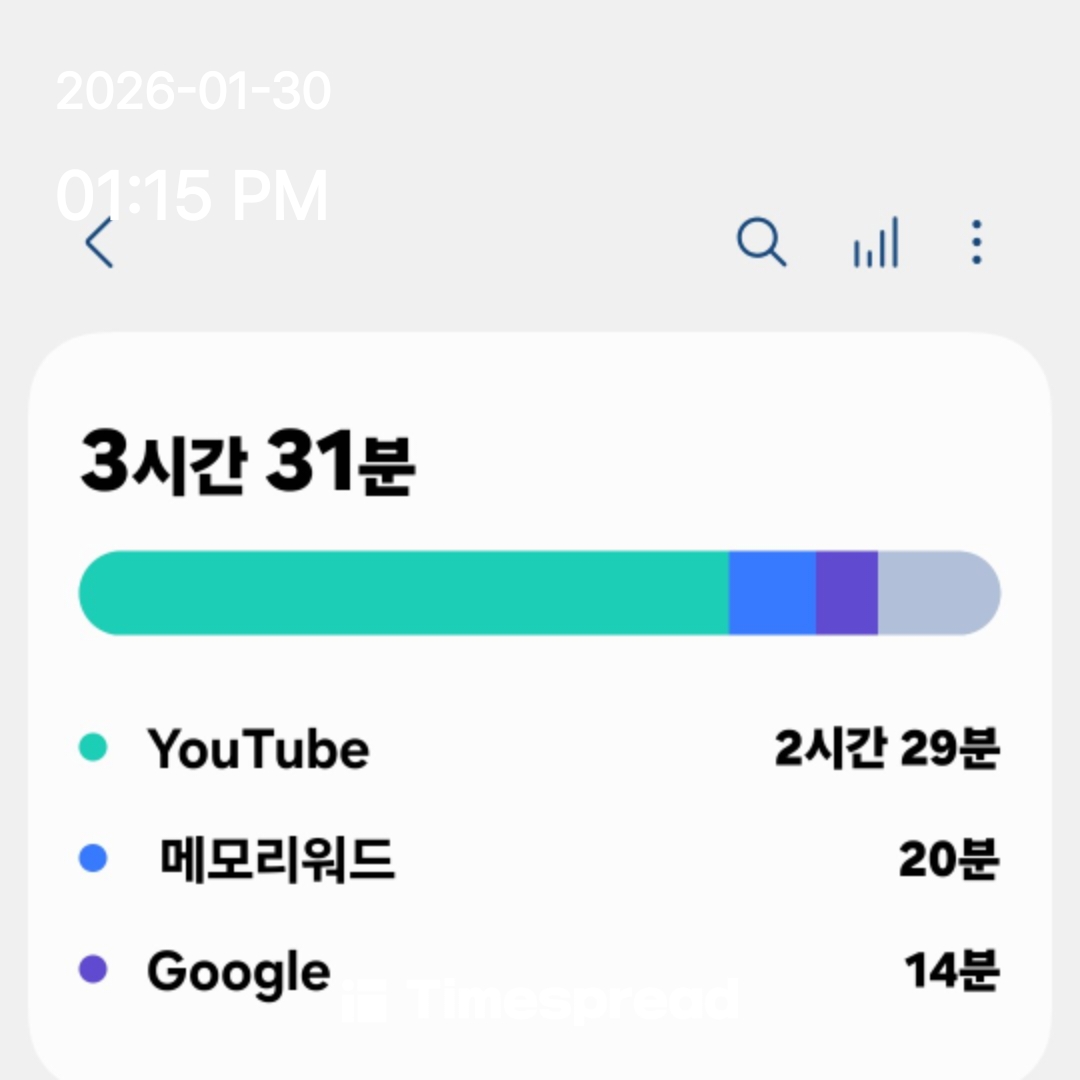This screenshot has height=1080, width=1080.
Task: Open the three-dot overflow menu
Action: 976,243
